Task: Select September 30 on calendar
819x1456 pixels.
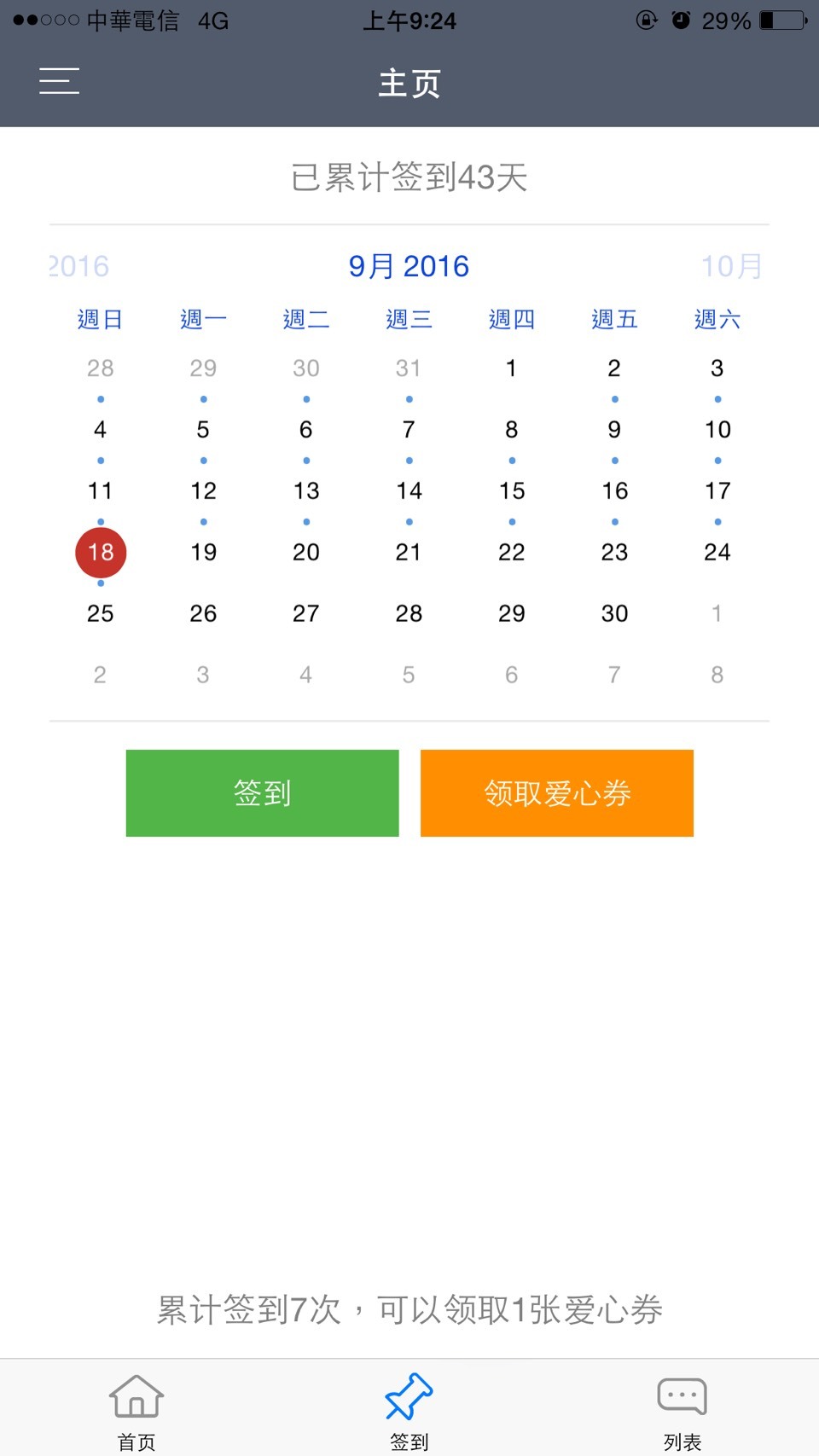Action: point(614,613)
